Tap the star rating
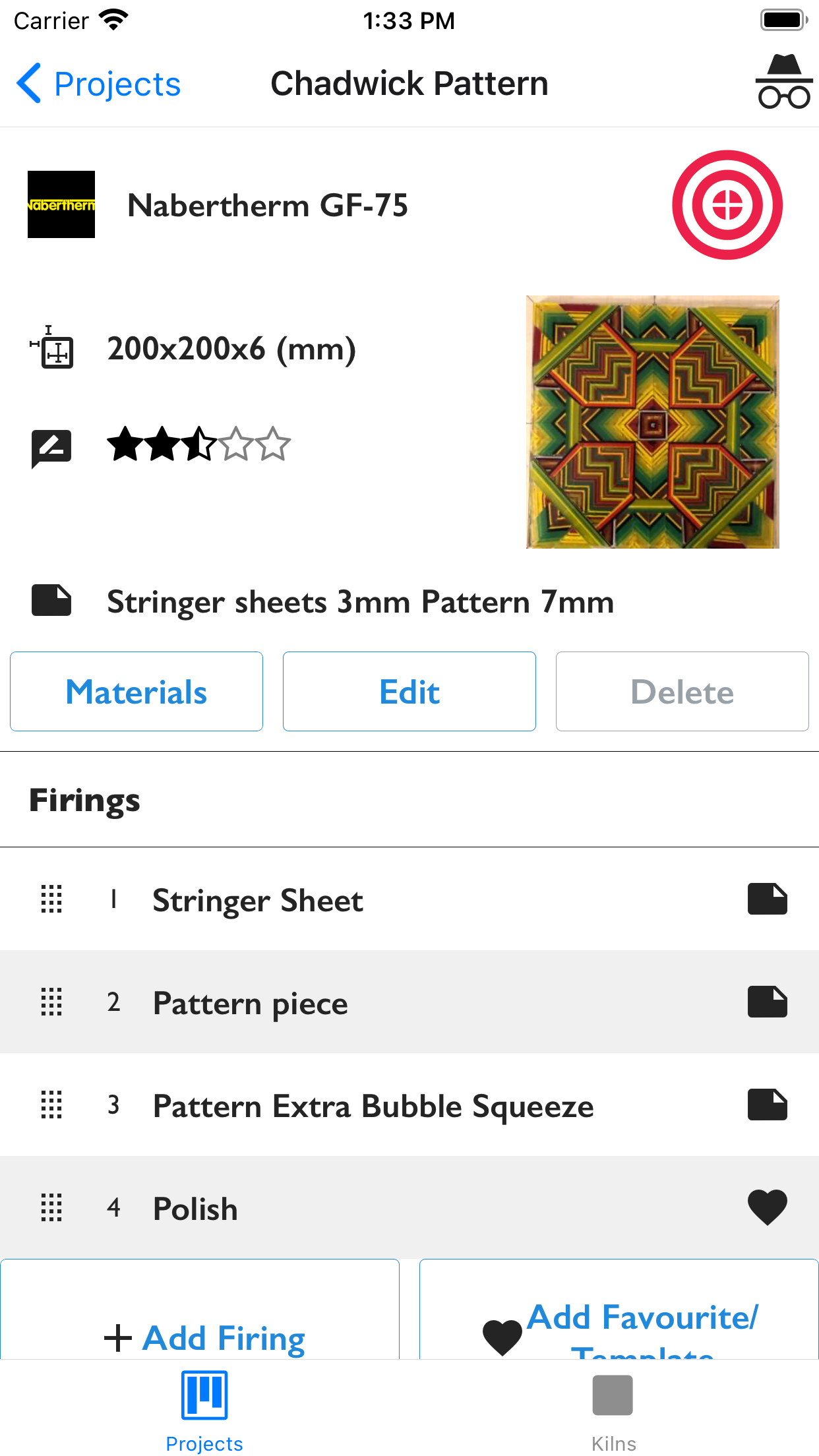This screenshot has width=819, height=1456. [x=198, y=444]
